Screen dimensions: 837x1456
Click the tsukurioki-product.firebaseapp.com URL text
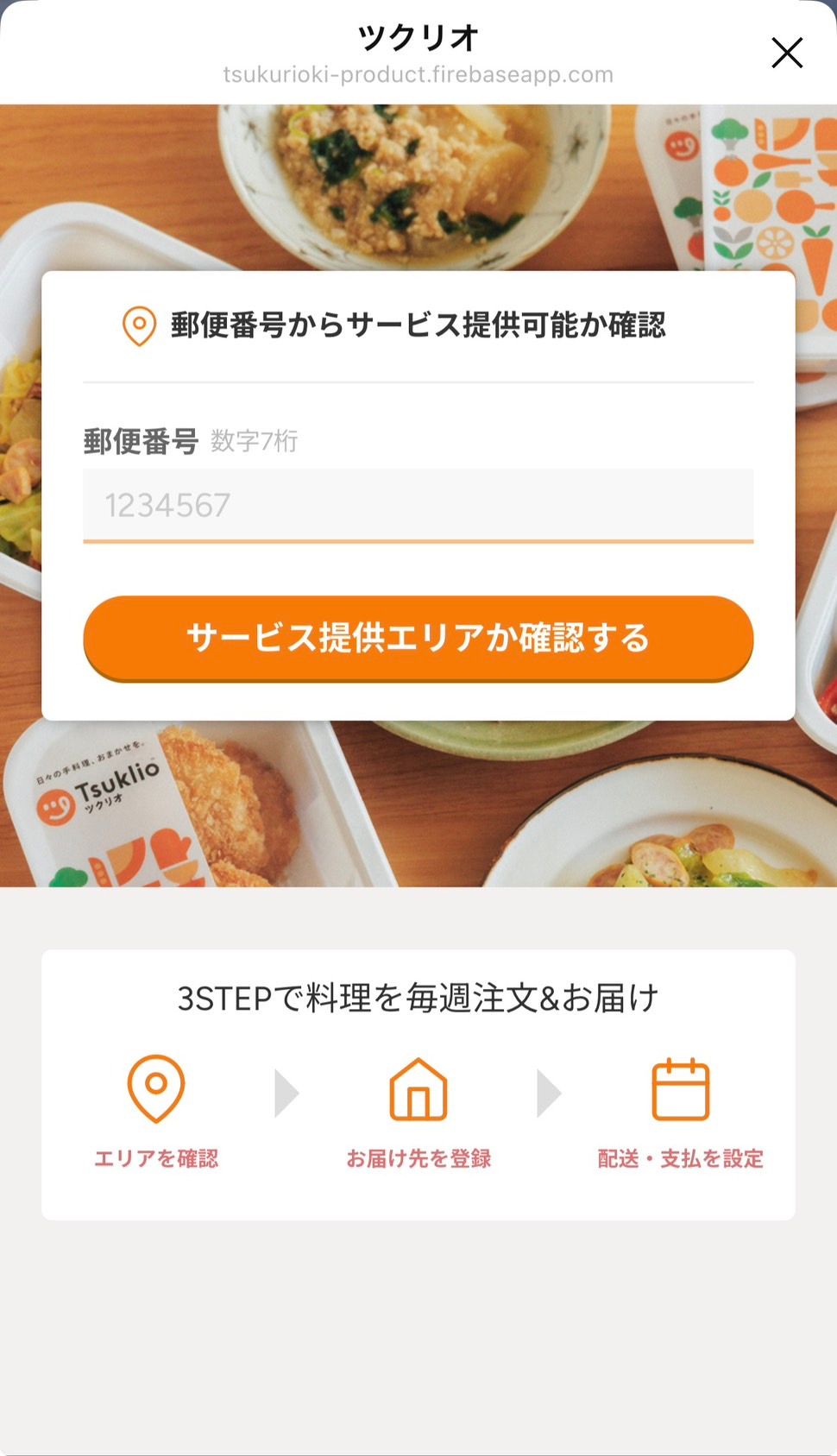(418, 74)
